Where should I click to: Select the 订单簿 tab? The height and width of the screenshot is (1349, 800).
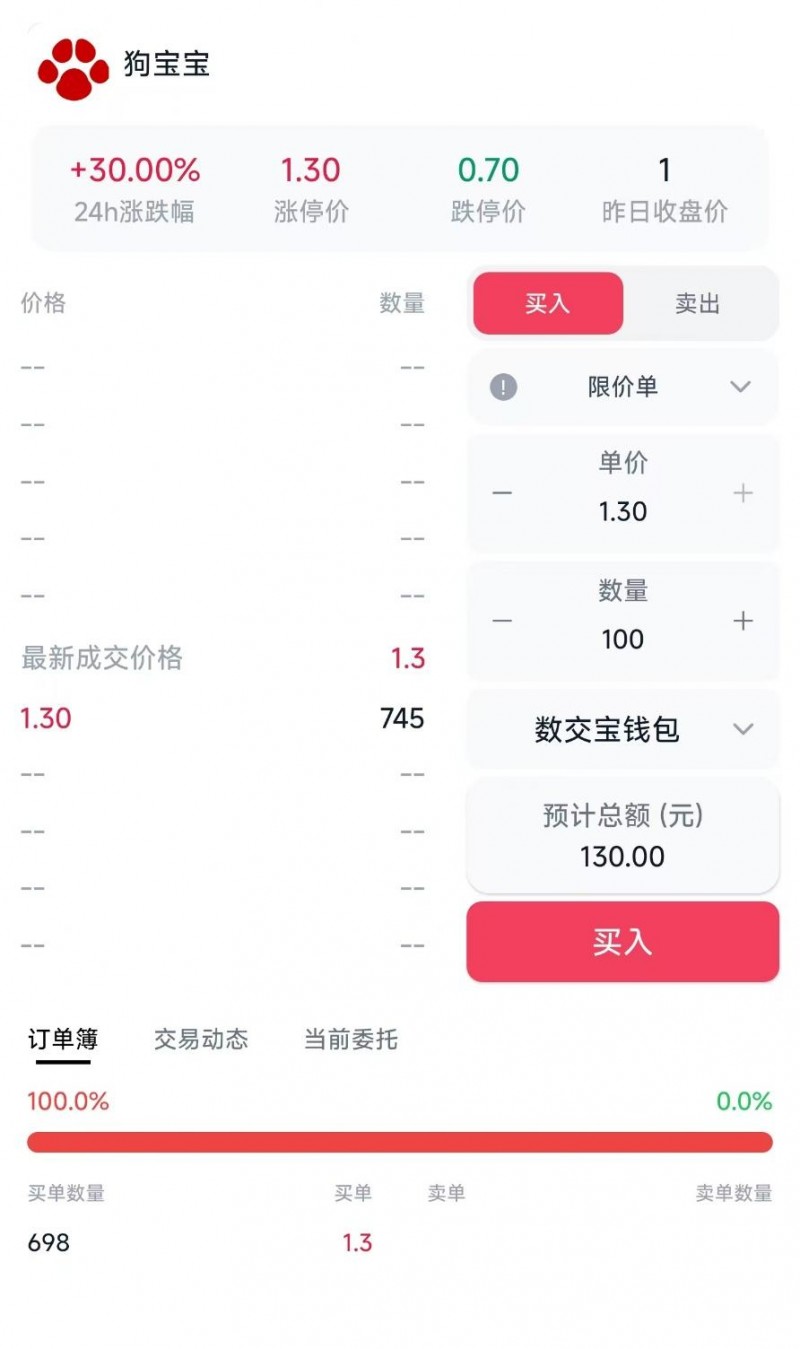(63, 1039)
